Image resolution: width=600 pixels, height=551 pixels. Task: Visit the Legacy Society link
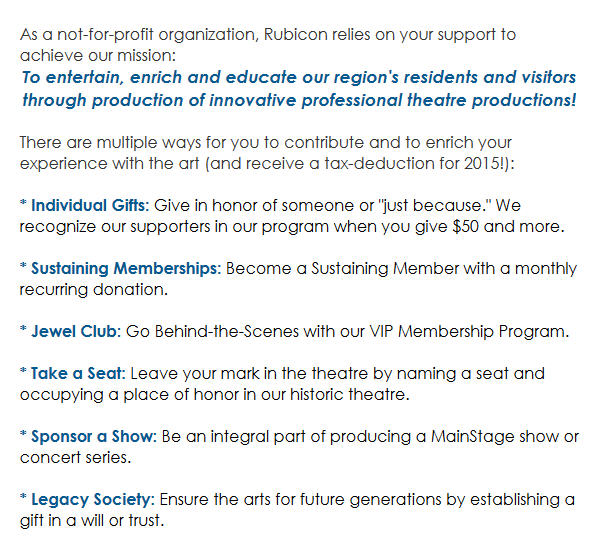(x=92, y=498)
